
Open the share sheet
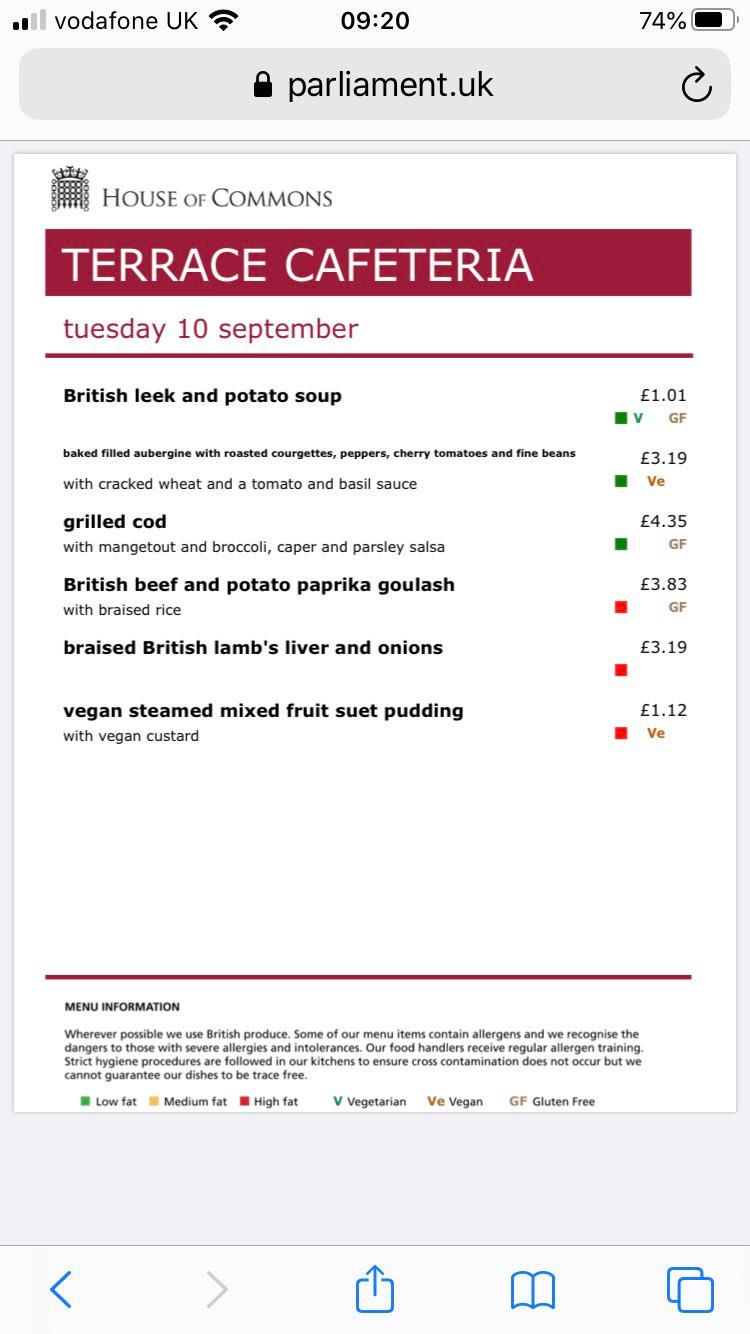[x=375, y=1288]
